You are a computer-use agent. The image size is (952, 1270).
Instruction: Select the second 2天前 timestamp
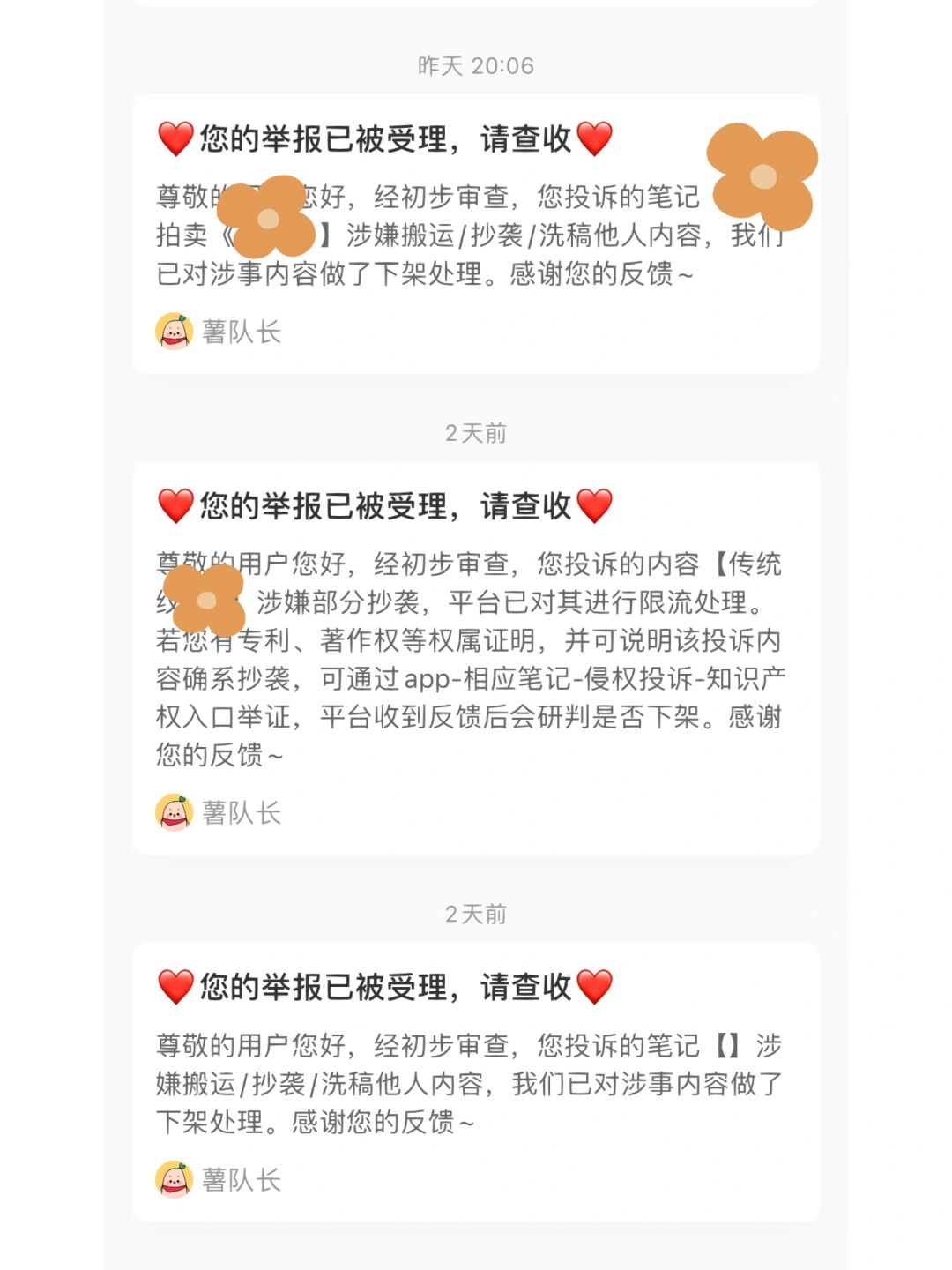pos(476,915)
